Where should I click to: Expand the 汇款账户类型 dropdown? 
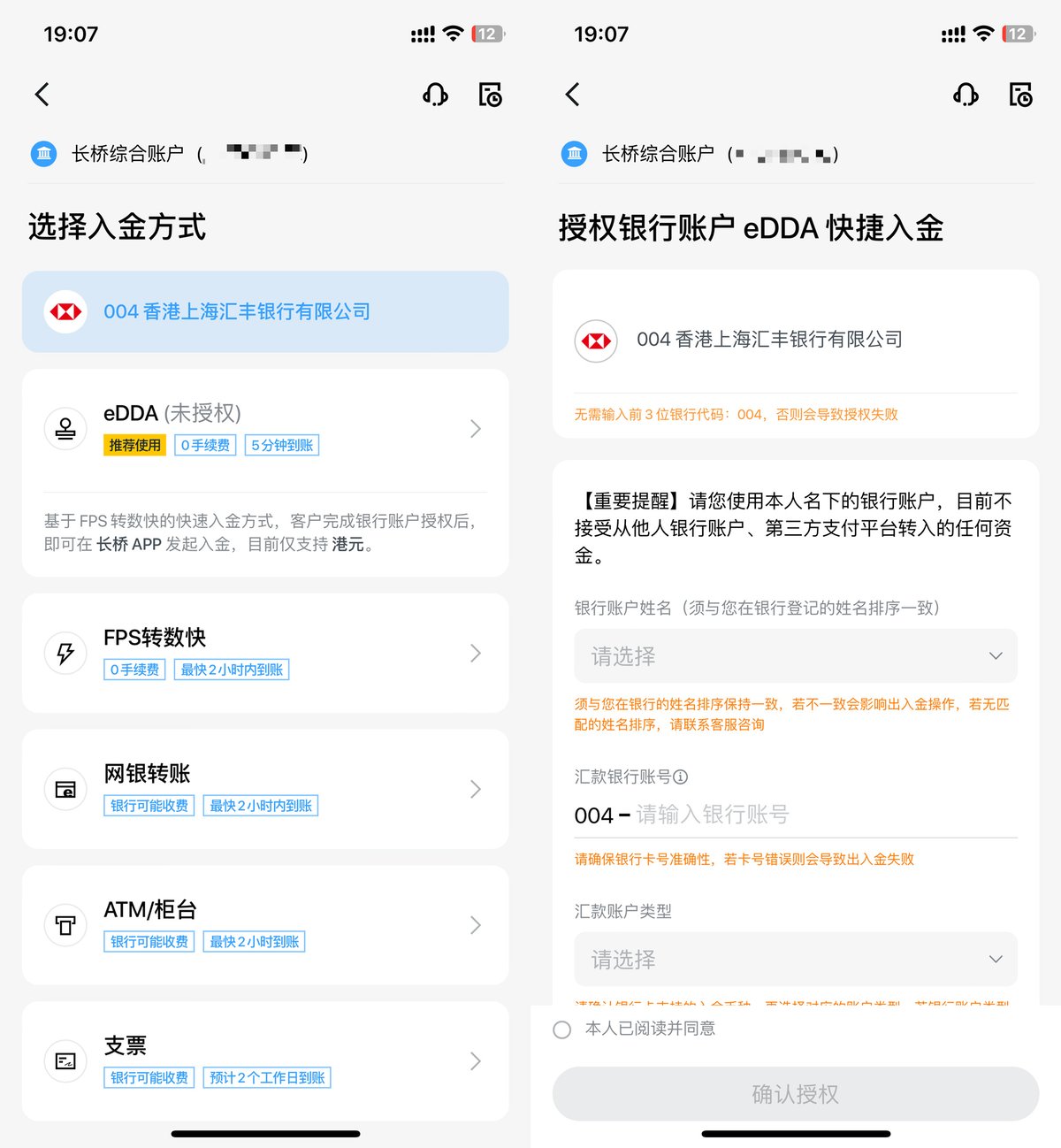[796, 960]
